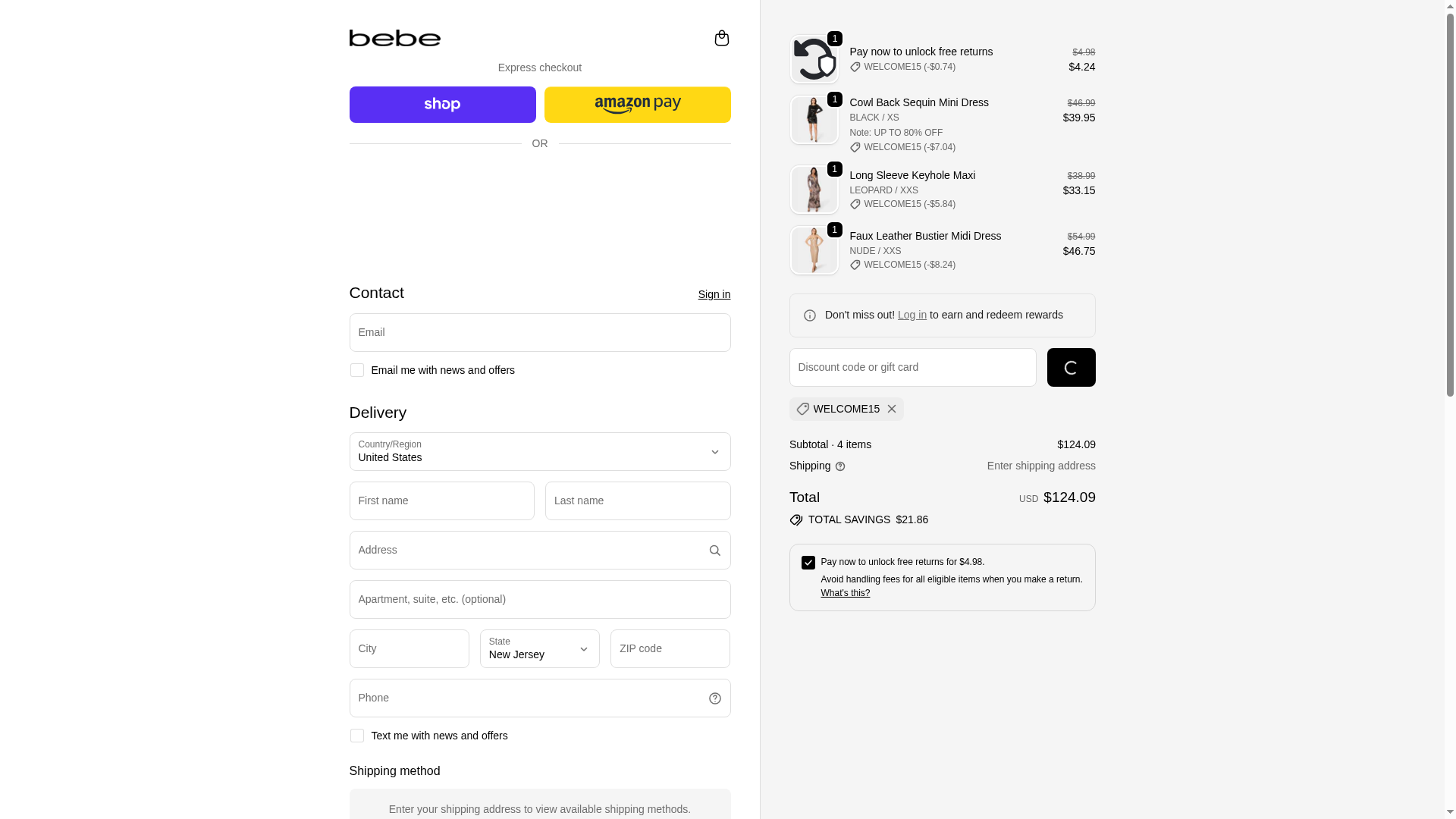Select the City field
1456x819 pixels.
(409, 649)
